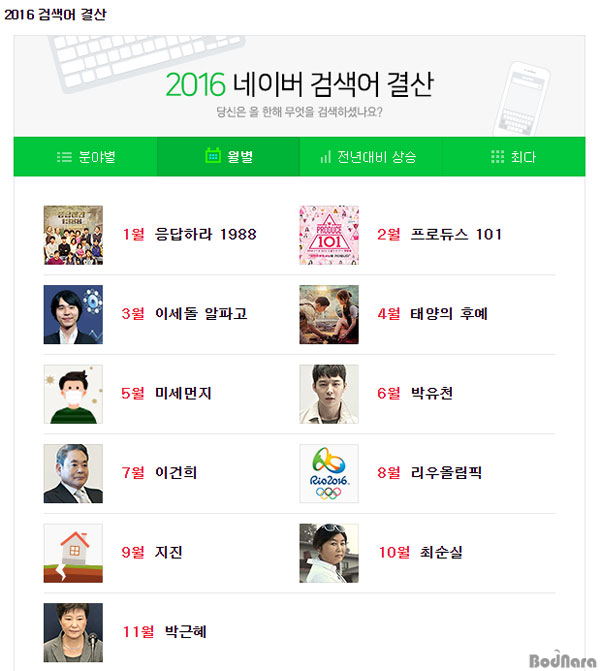Screen dimensions: 600x671
Task: Select May's keyword 미세먼지
Action: tap(184, 393)
